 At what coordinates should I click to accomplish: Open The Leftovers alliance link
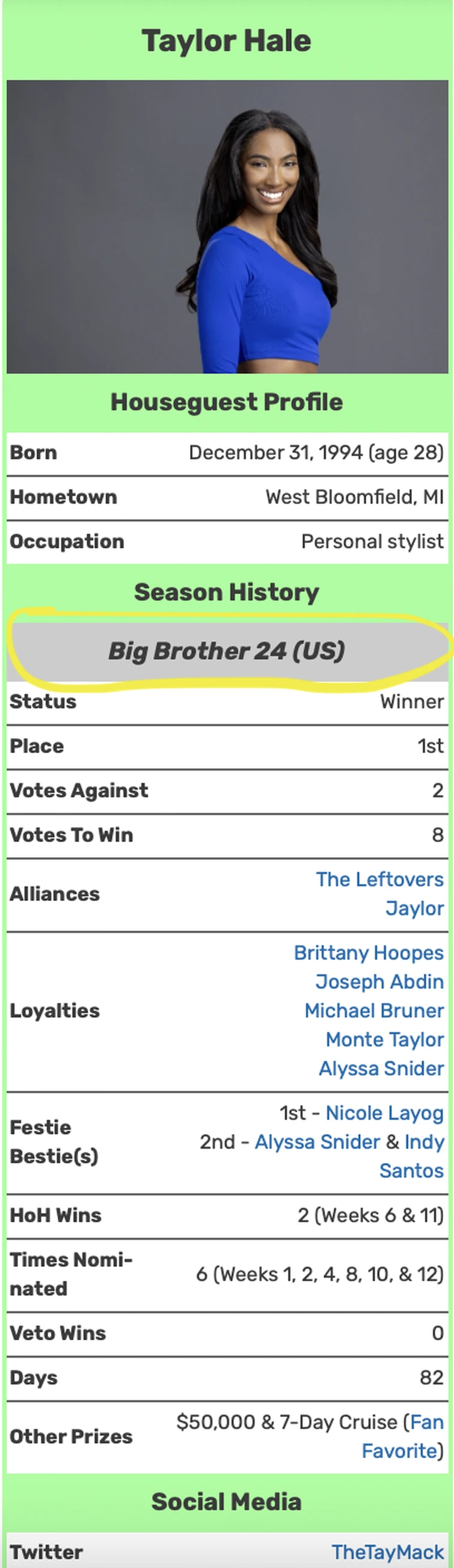[379, 879]
